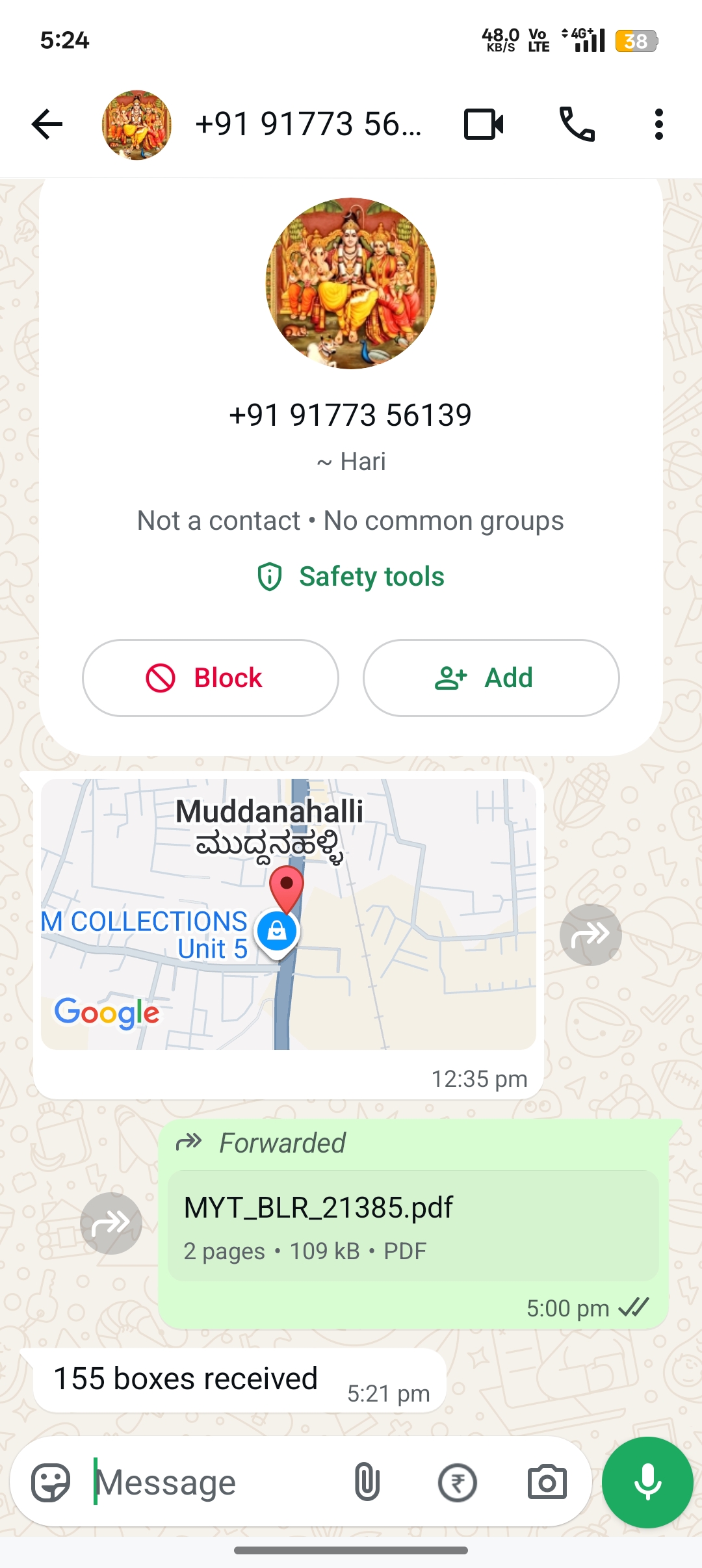Screen dimensions: 702x1568
Task: Forward the MYT_BLR_21385.pdf message
Action: (x=111, y=1223)
